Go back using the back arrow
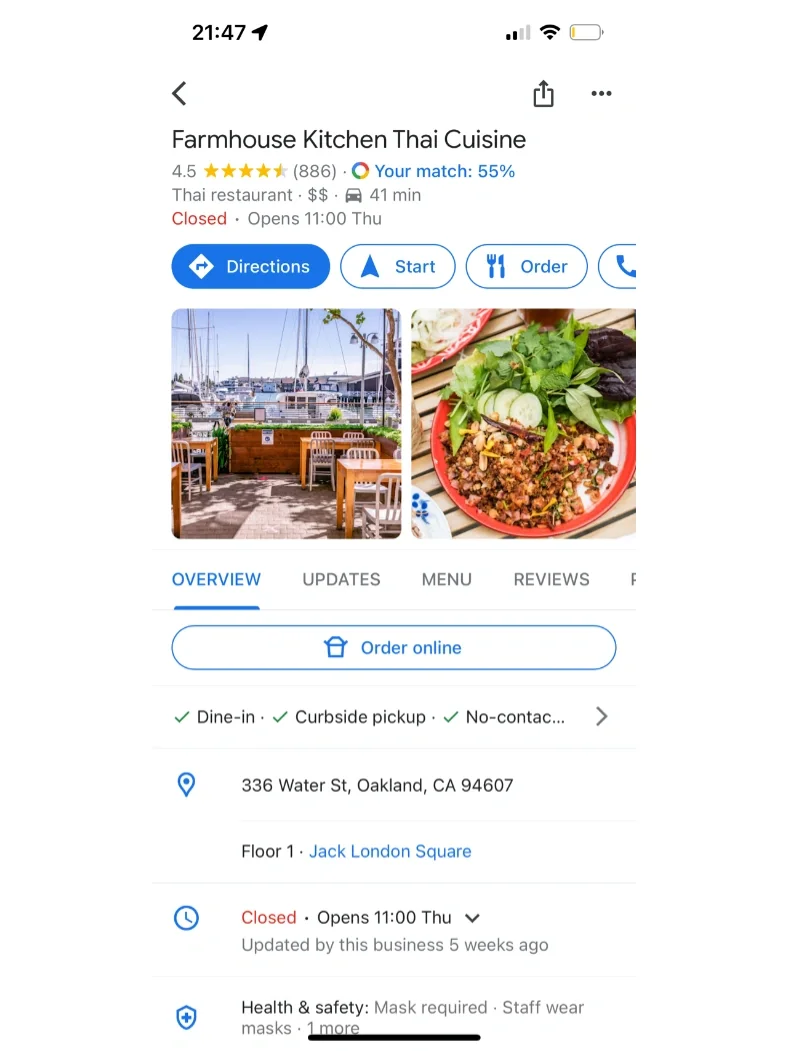This screenshot has height=1051, width=788. pyautogui.click(x=180, y=94)
